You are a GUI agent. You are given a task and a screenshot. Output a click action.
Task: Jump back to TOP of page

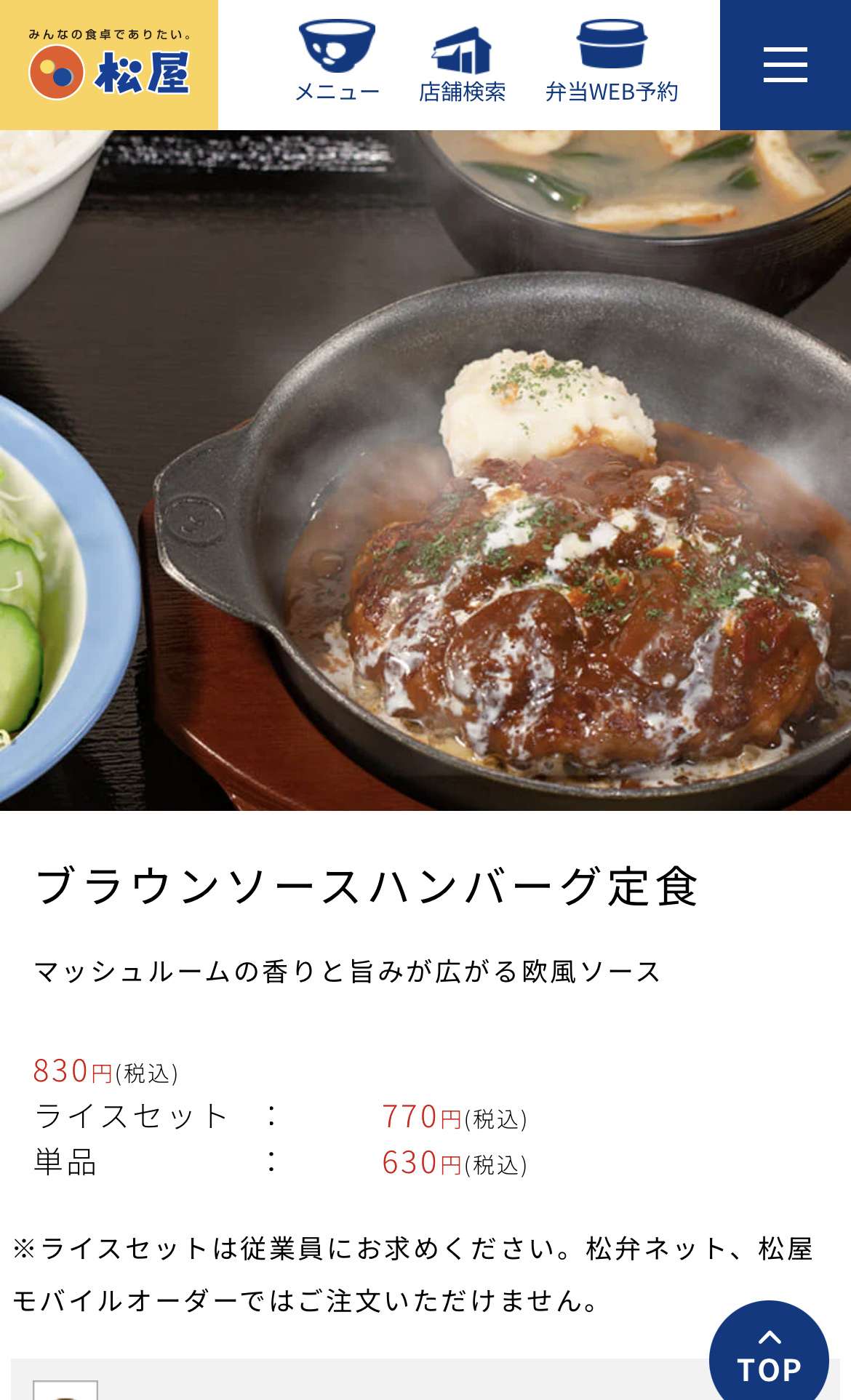click(x=769, y=1357)
